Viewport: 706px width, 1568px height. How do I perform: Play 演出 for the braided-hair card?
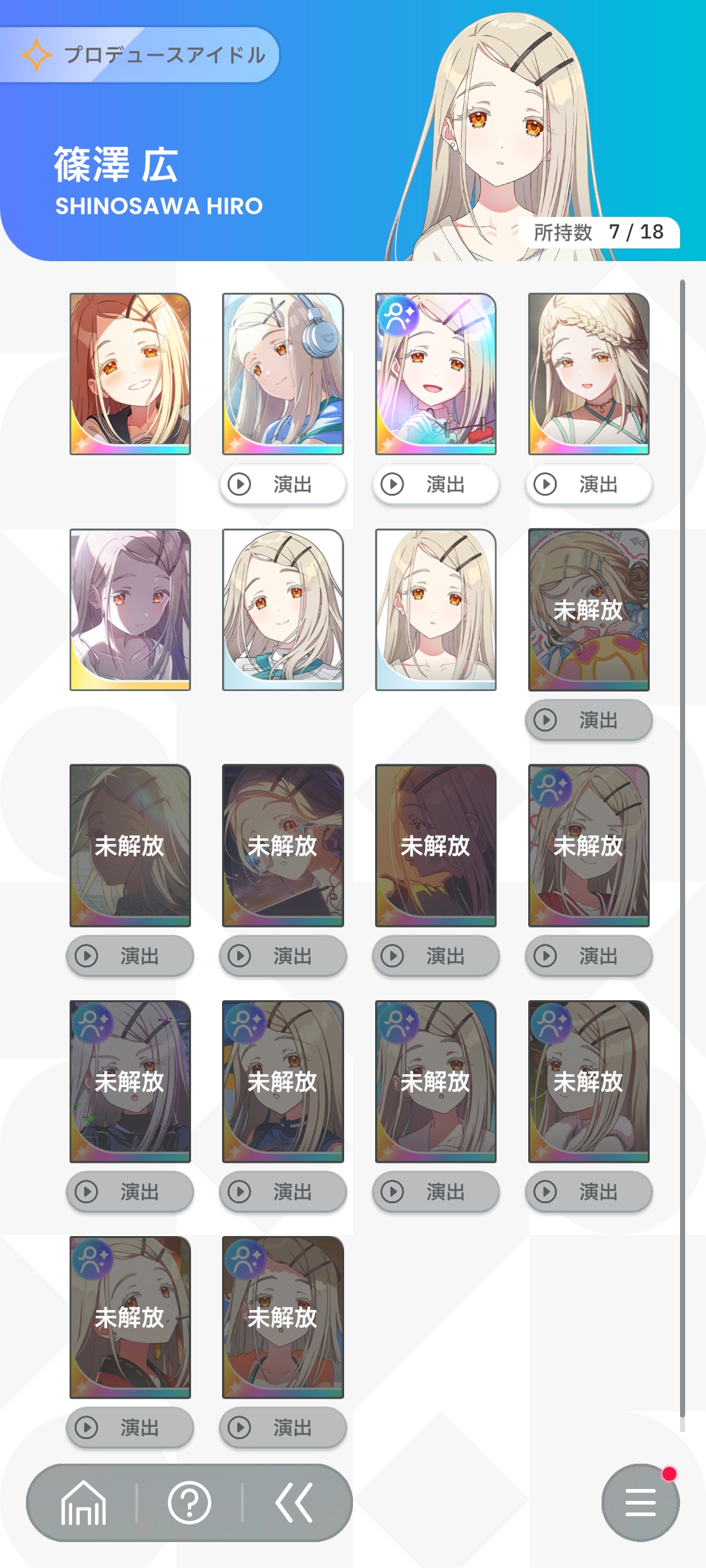tap(589, 484)
